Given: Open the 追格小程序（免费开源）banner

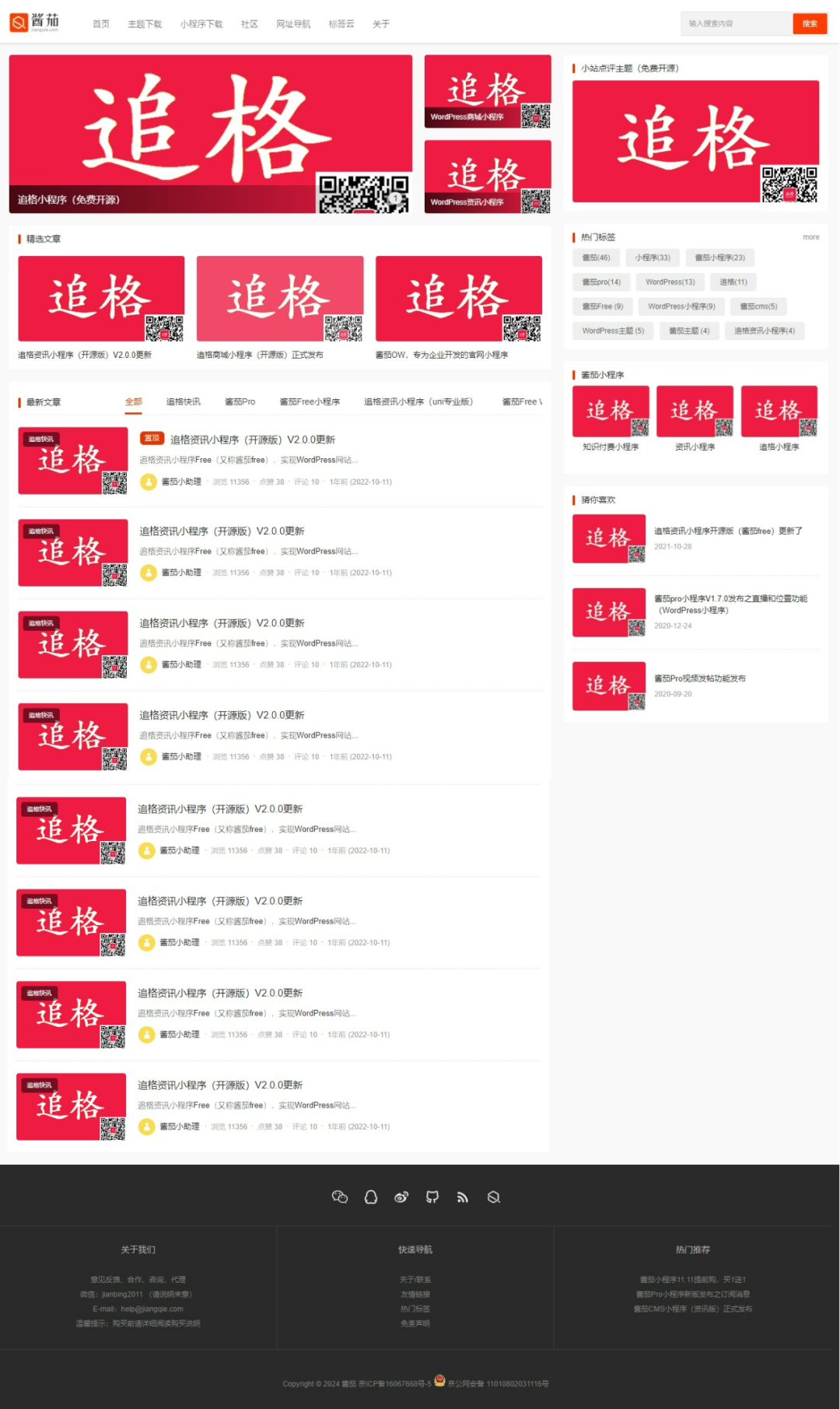Looking at the screenshot, I should click(210, 134).
